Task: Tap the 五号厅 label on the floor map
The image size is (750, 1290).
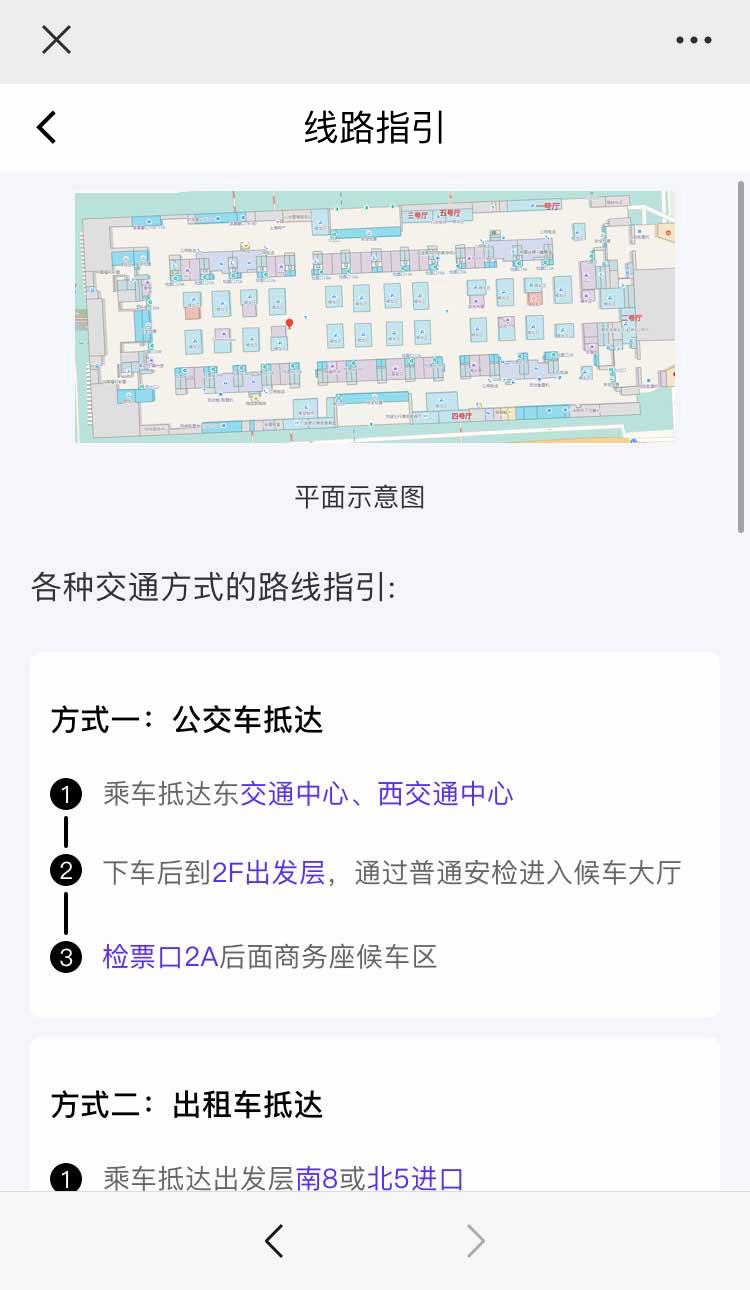Action: click(x=450, y=214)
